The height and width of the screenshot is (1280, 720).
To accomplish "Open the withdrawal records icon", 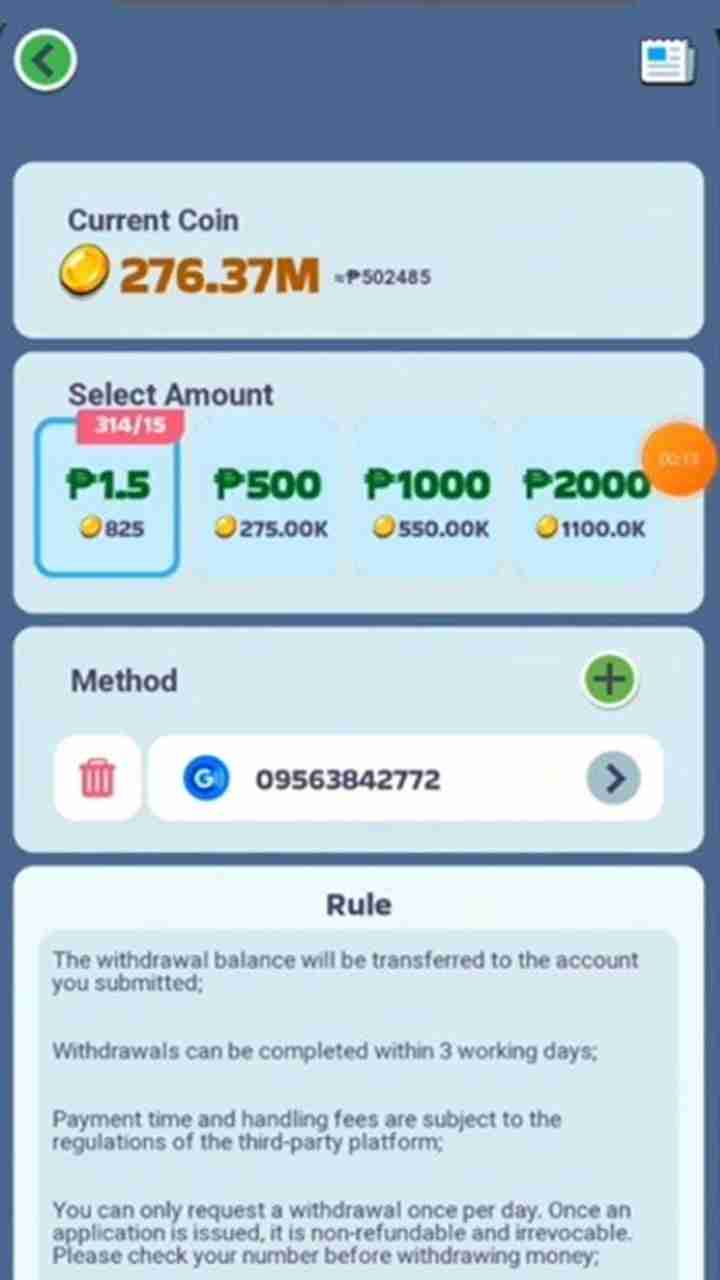I will pos(667,62).
